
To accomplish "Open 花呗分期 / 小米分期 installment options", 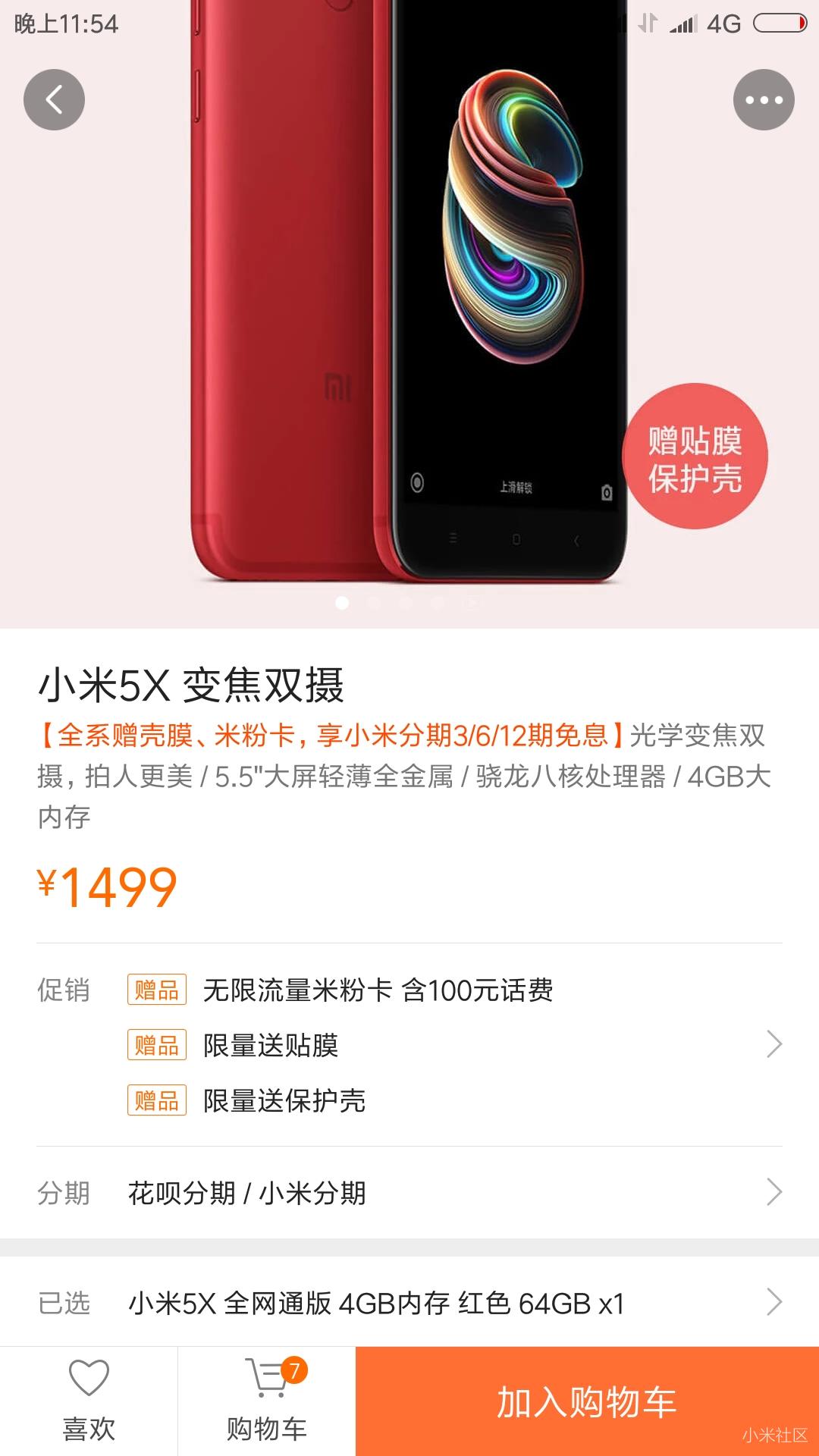I will [409, 1193].
